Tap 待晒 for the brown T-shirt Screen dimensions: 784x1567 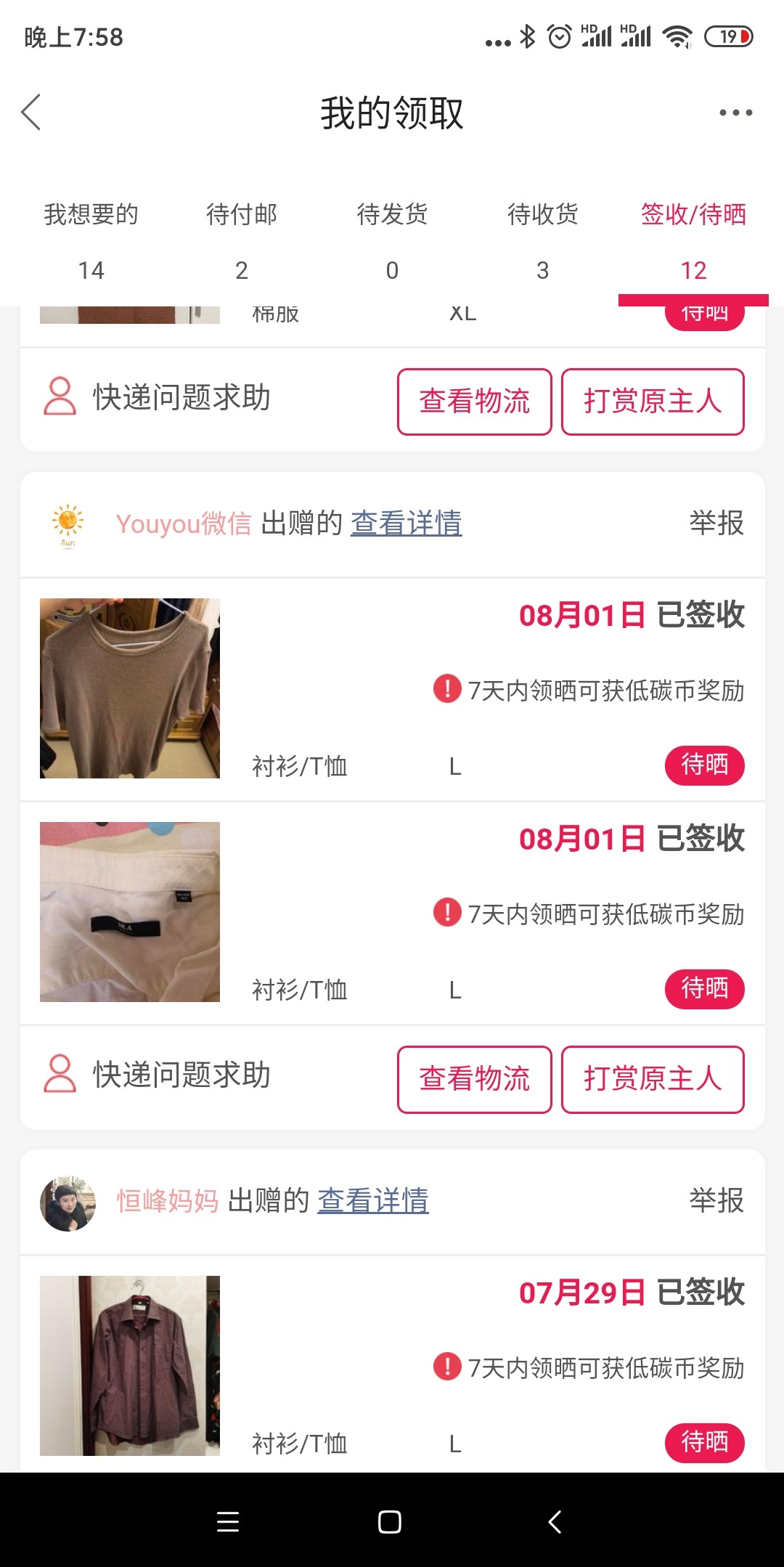(704, 765)
